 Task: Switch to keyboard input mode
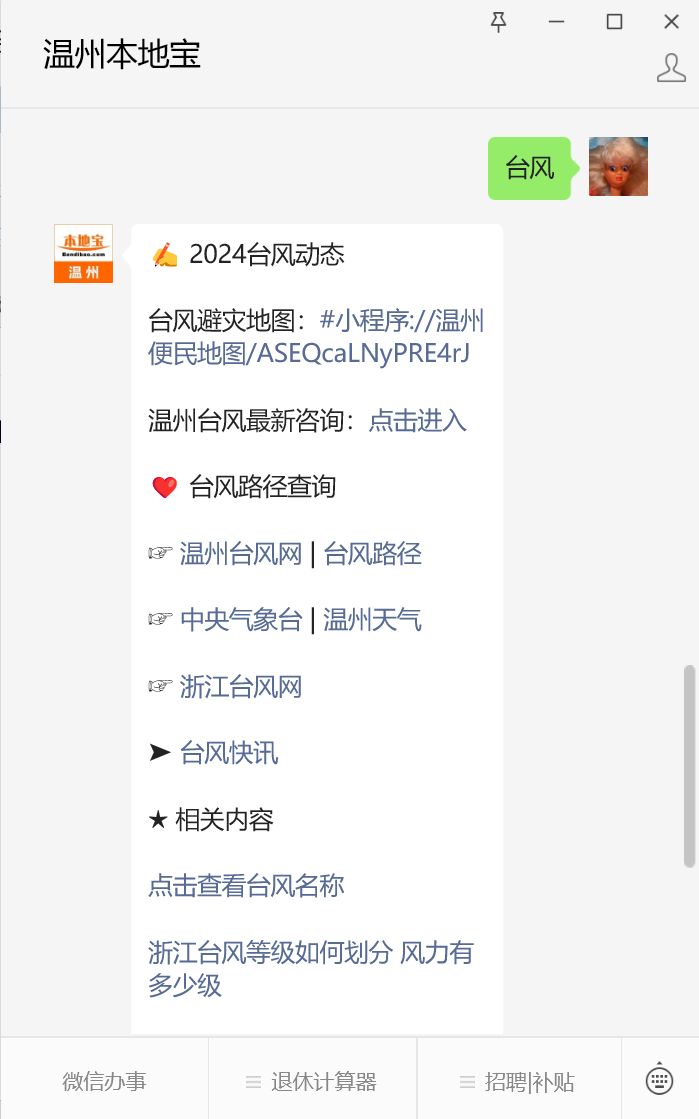click(659, 1080)
